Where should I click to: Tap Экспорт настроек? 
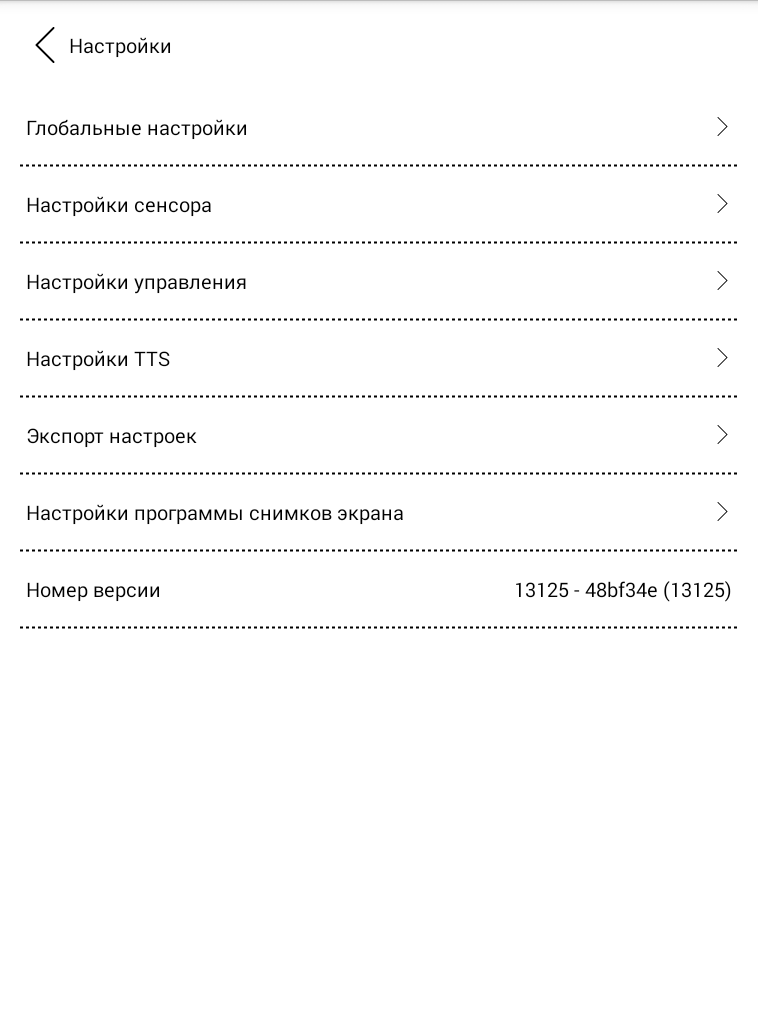(111, 436)
